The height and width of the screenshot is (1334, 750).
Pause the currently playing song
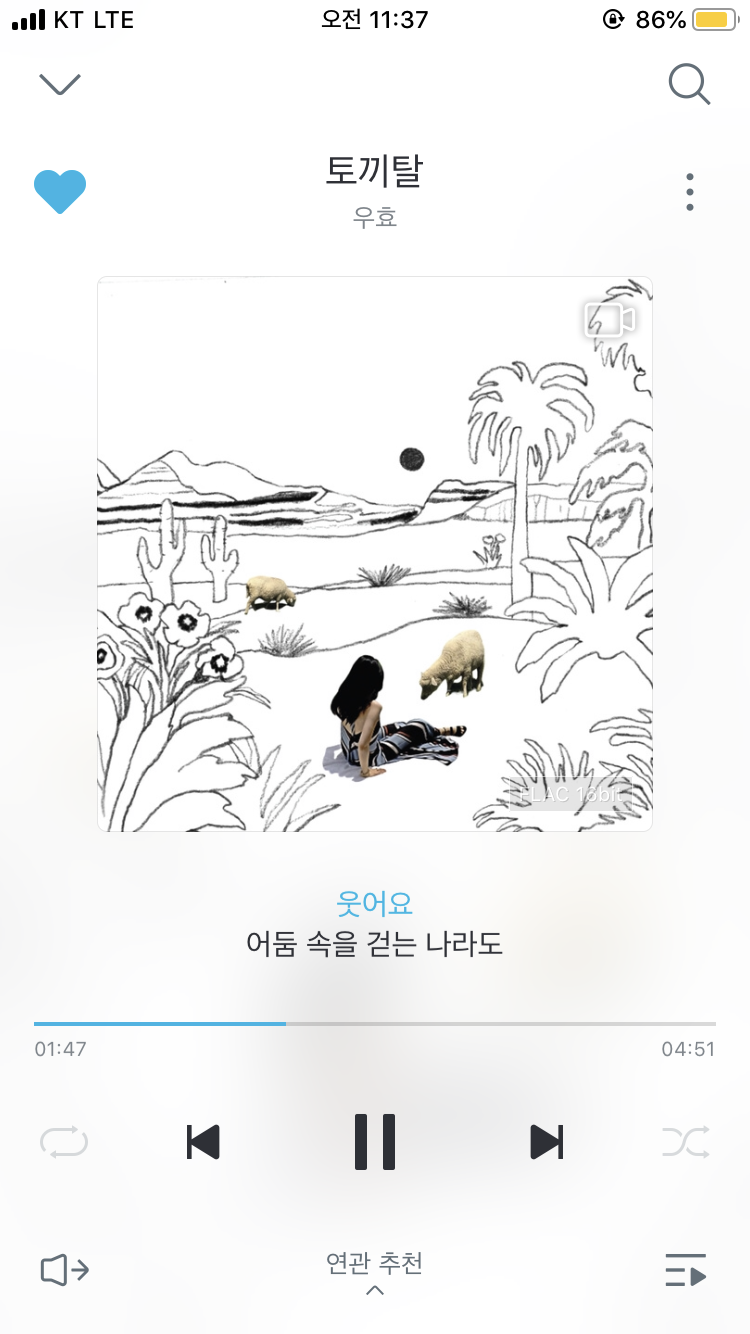click(375, 1141)
